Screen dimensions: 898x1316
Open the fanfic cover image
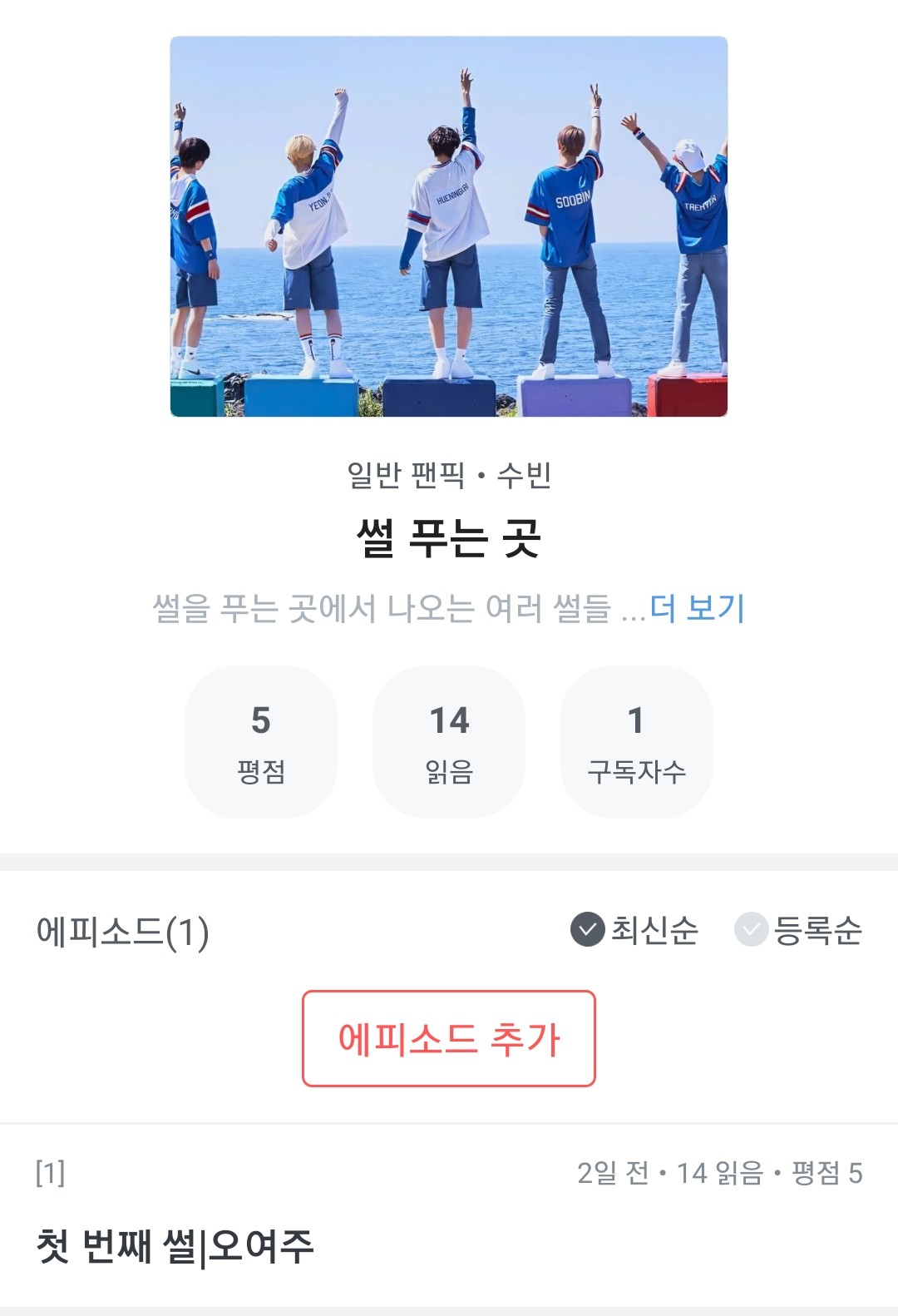coord(449,226)
